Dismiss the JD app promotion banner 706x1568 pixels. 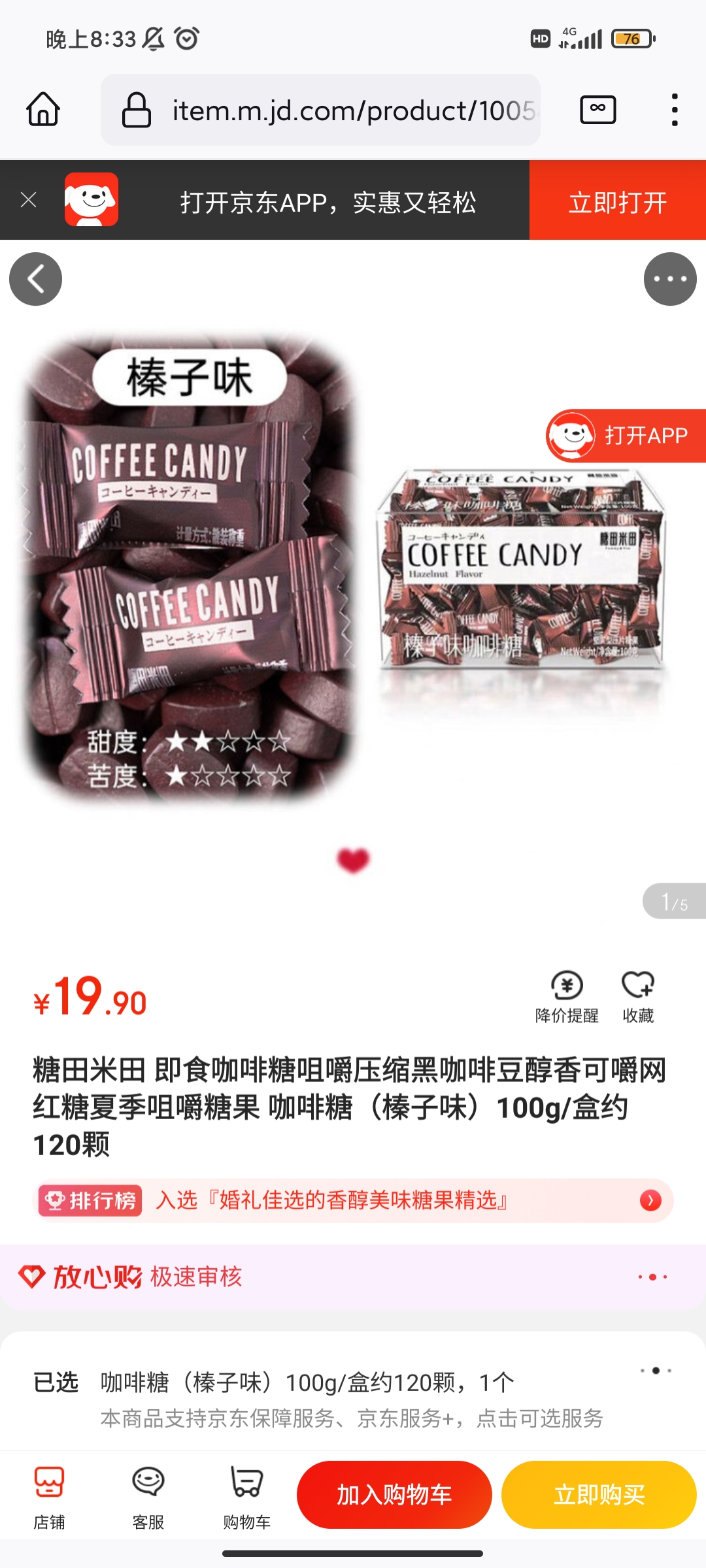28,200
